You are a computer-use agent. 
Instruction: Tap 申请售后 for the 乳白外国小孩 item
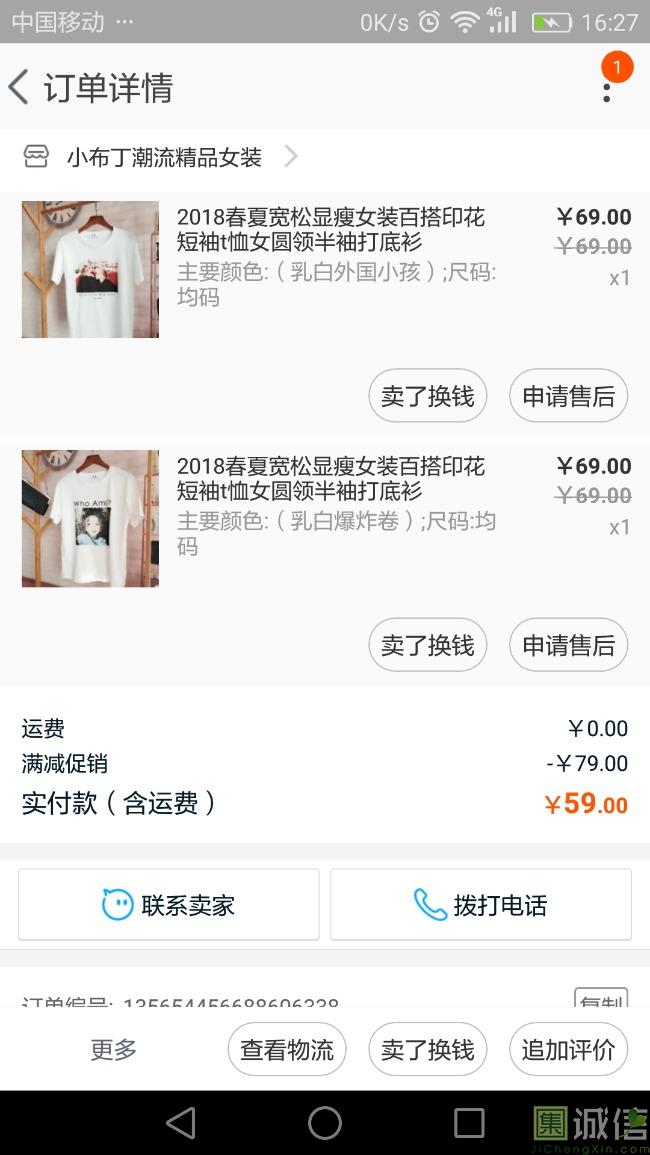pyautogui.click(x=568, y=396)
